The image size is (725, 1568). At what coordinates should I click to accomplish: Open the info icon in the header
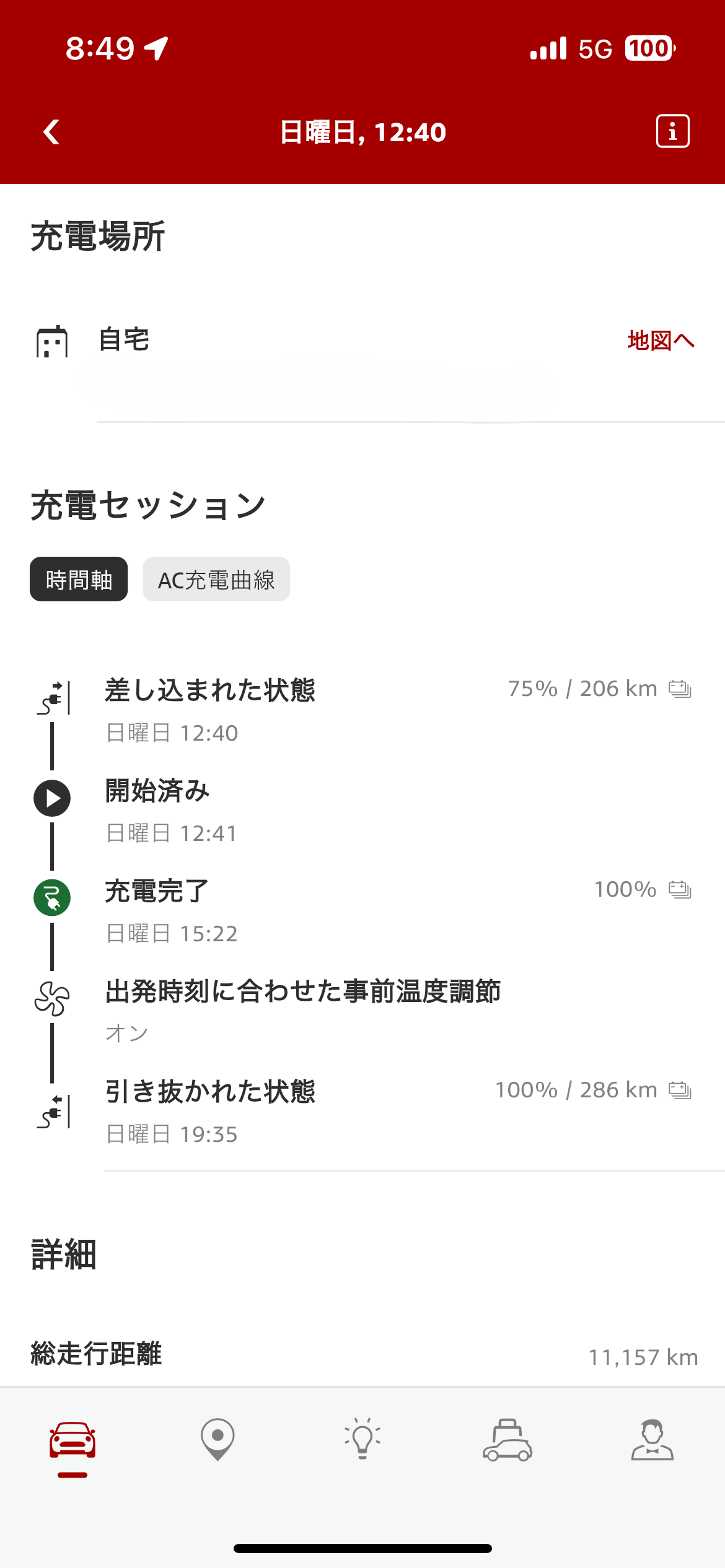point(673,131)
